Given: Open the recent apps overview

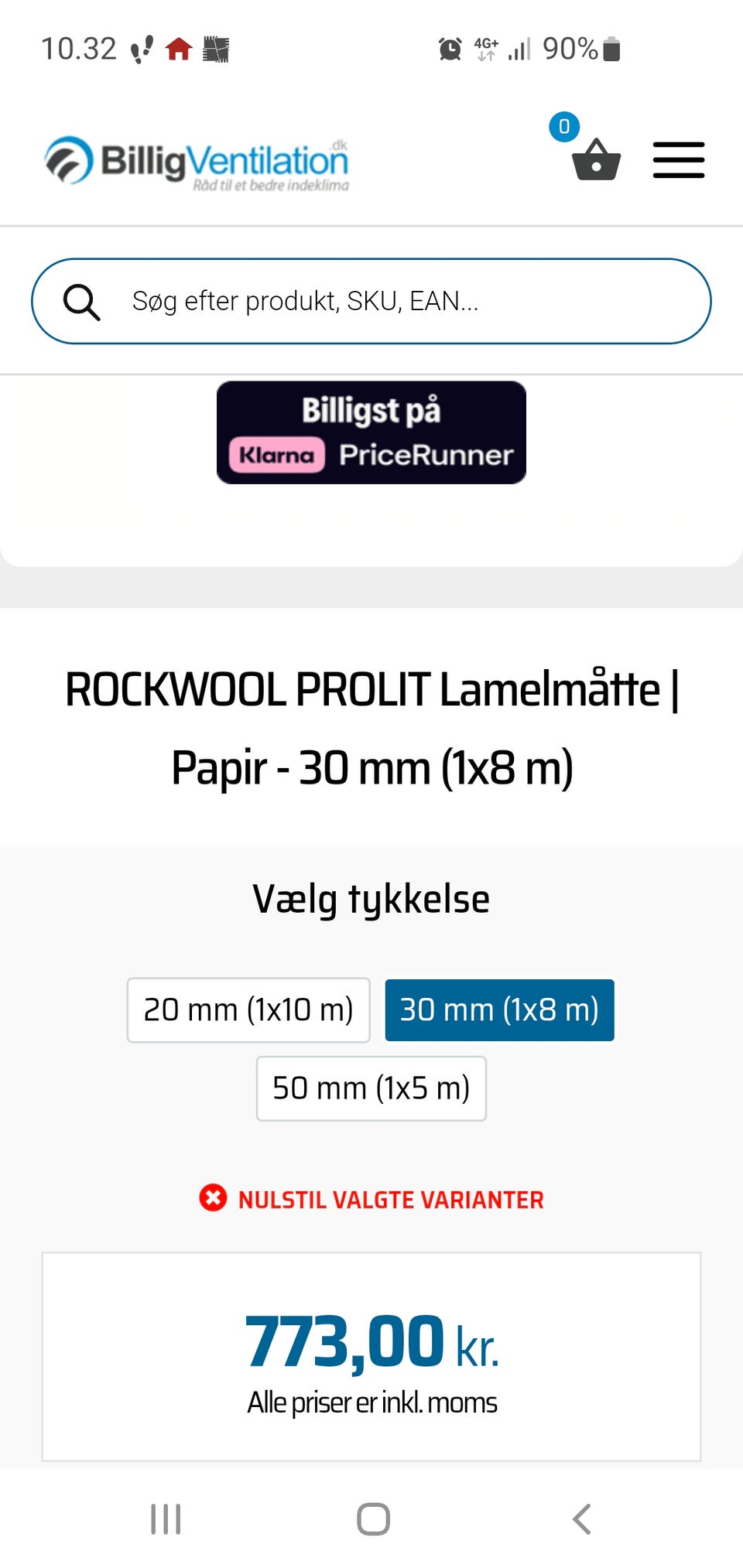Looking at the screenshot, I should point(165,1518).
